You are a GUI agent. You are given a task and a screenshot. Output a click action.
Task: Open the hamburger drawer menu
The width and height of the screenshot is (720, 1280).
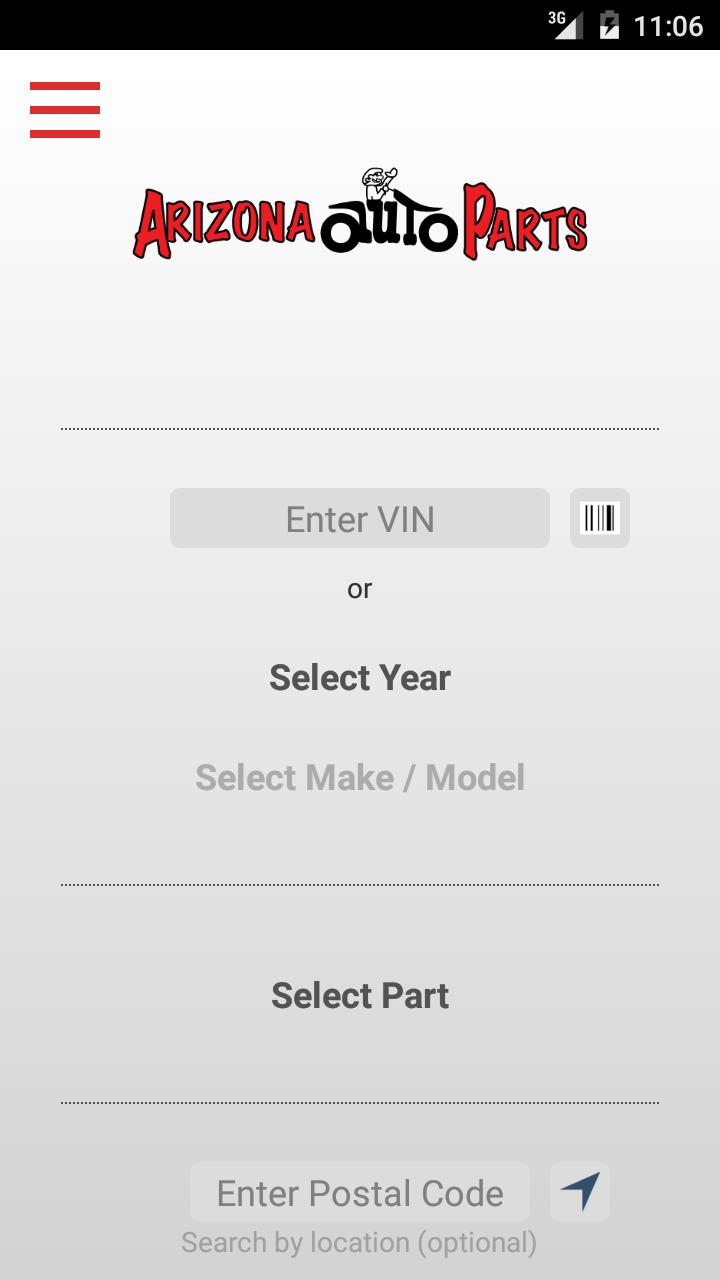tap(65, 110)
